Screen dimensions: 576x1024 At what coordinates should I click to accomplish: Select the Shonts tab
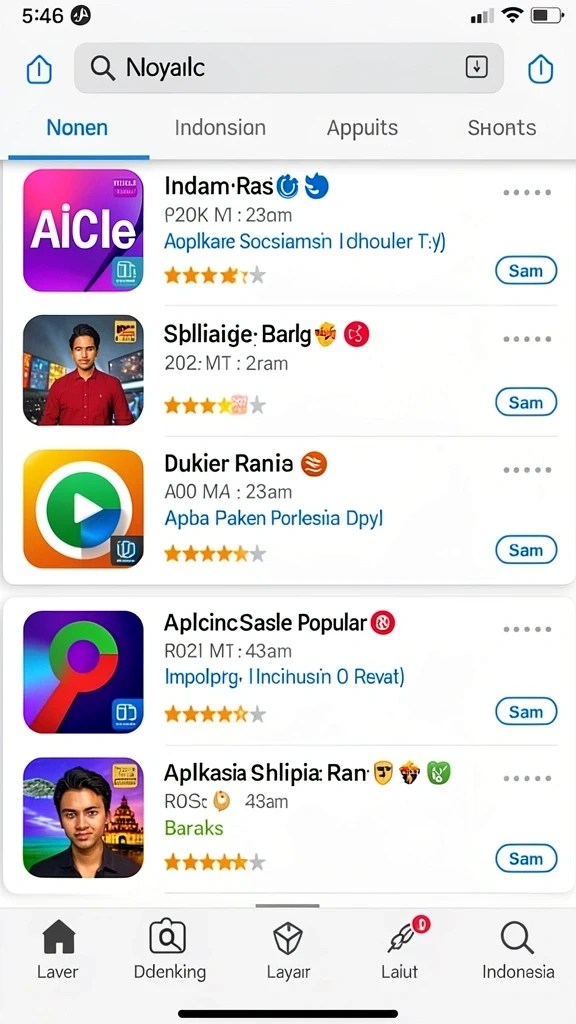(x=502, y=127)
